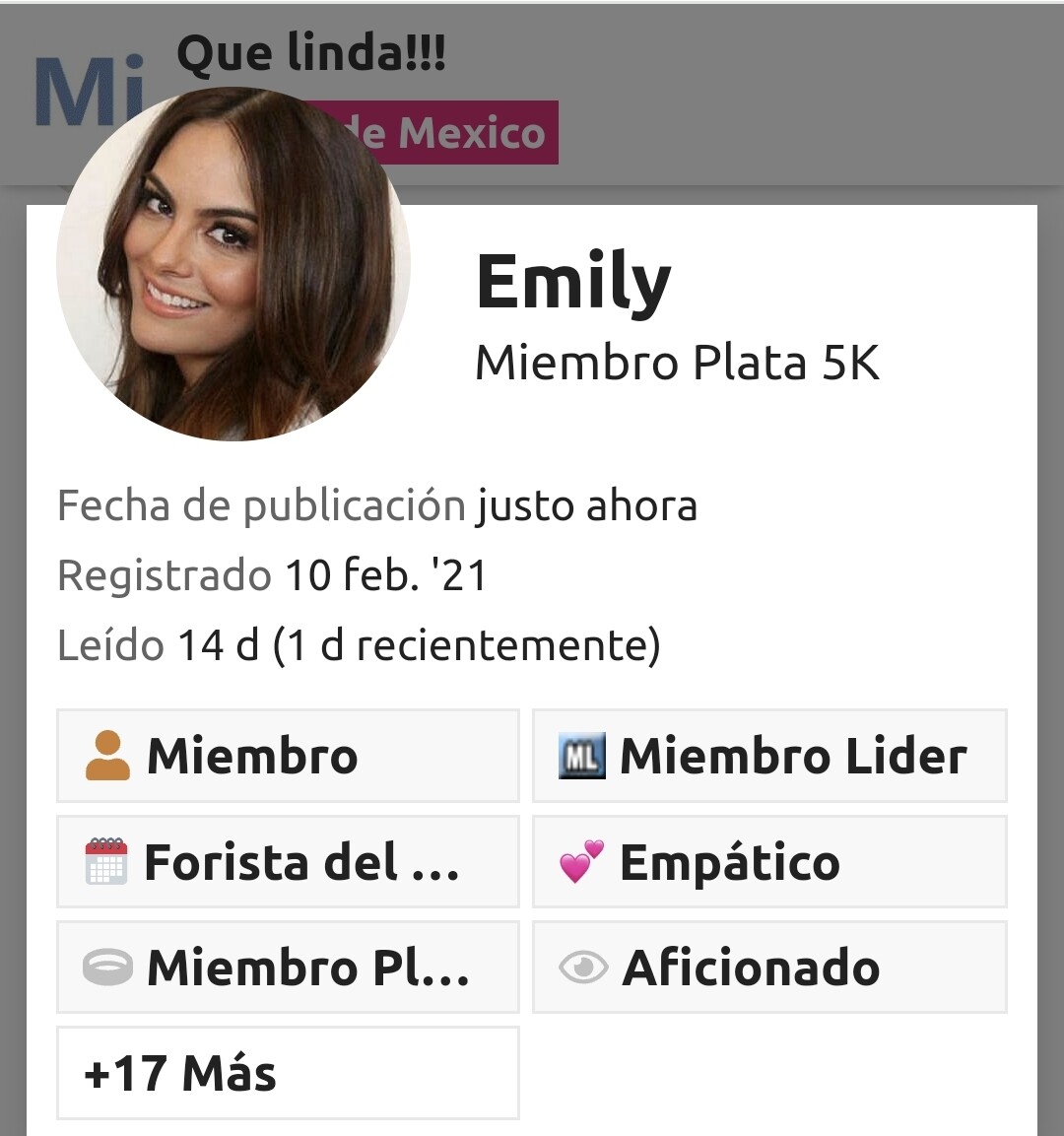Open the Miembro Lider badge

coord(769,756)
